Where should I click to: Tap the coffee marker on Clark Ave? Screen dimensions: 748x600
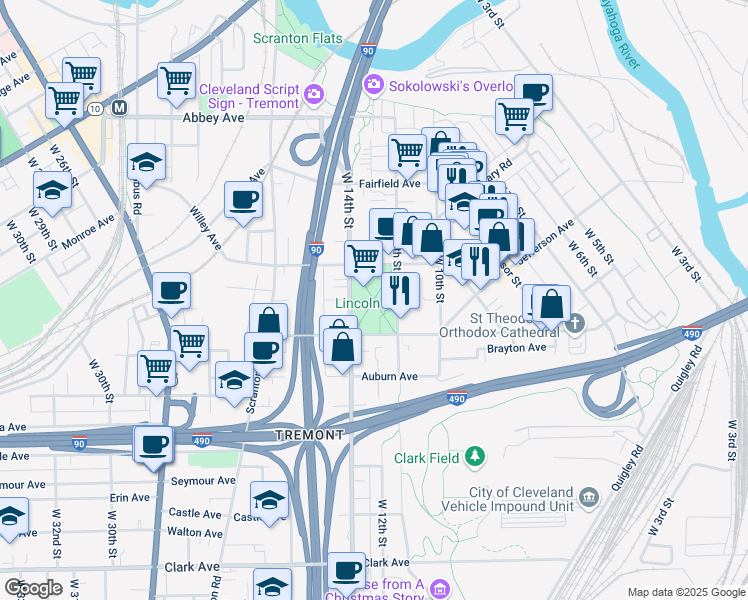tap(347, 571)
